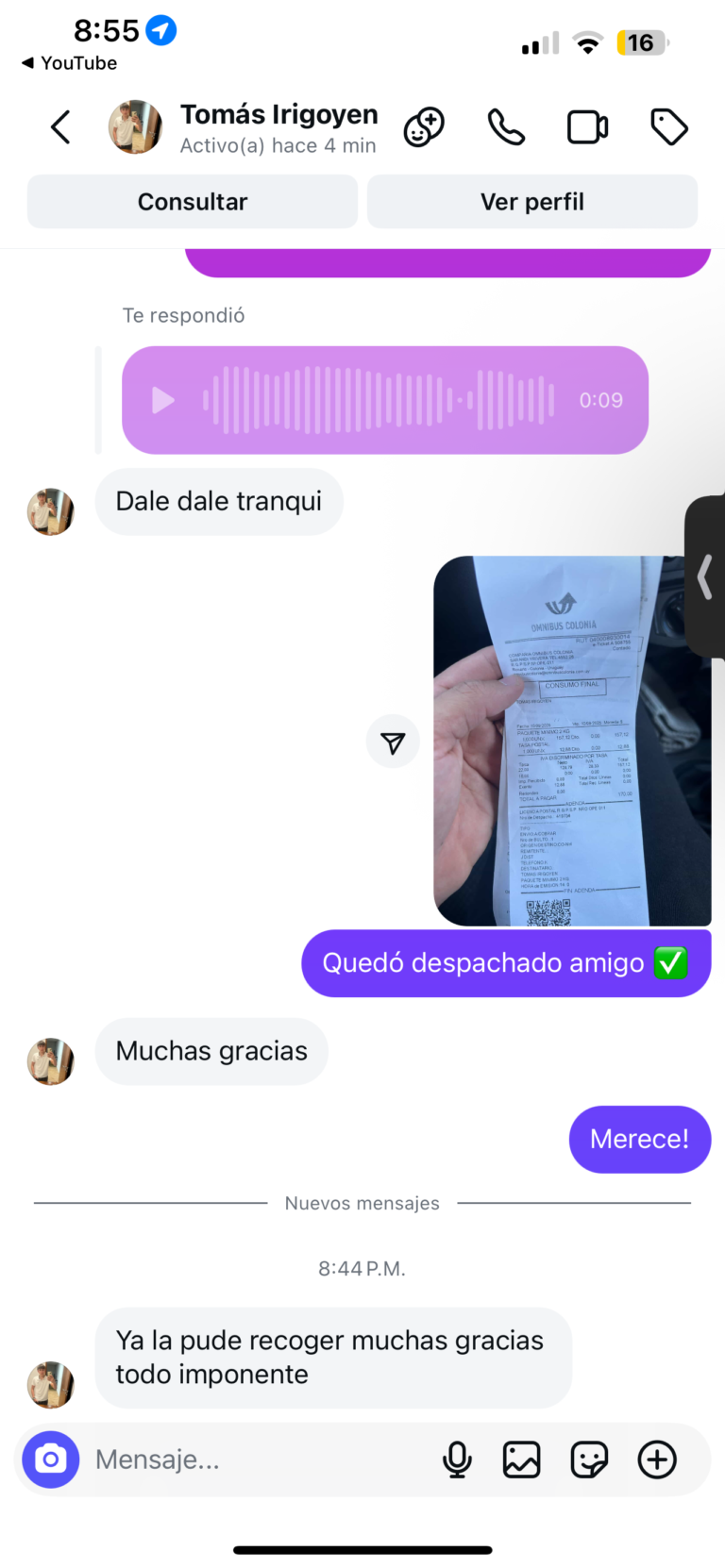Open the photo gallery picker
Screen dimensions: 725x1568
click(521, 1460)
